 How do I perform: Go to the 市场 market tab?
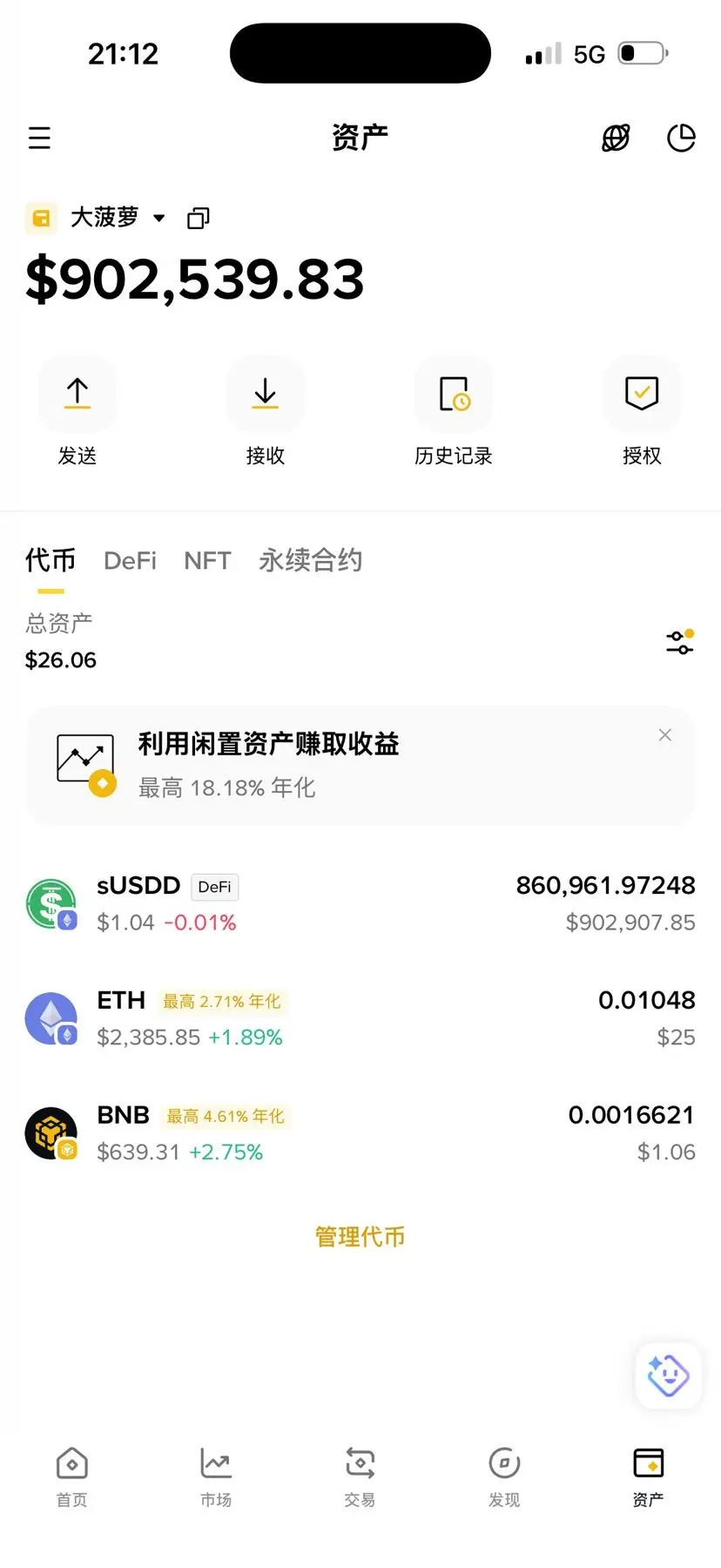216,1477
